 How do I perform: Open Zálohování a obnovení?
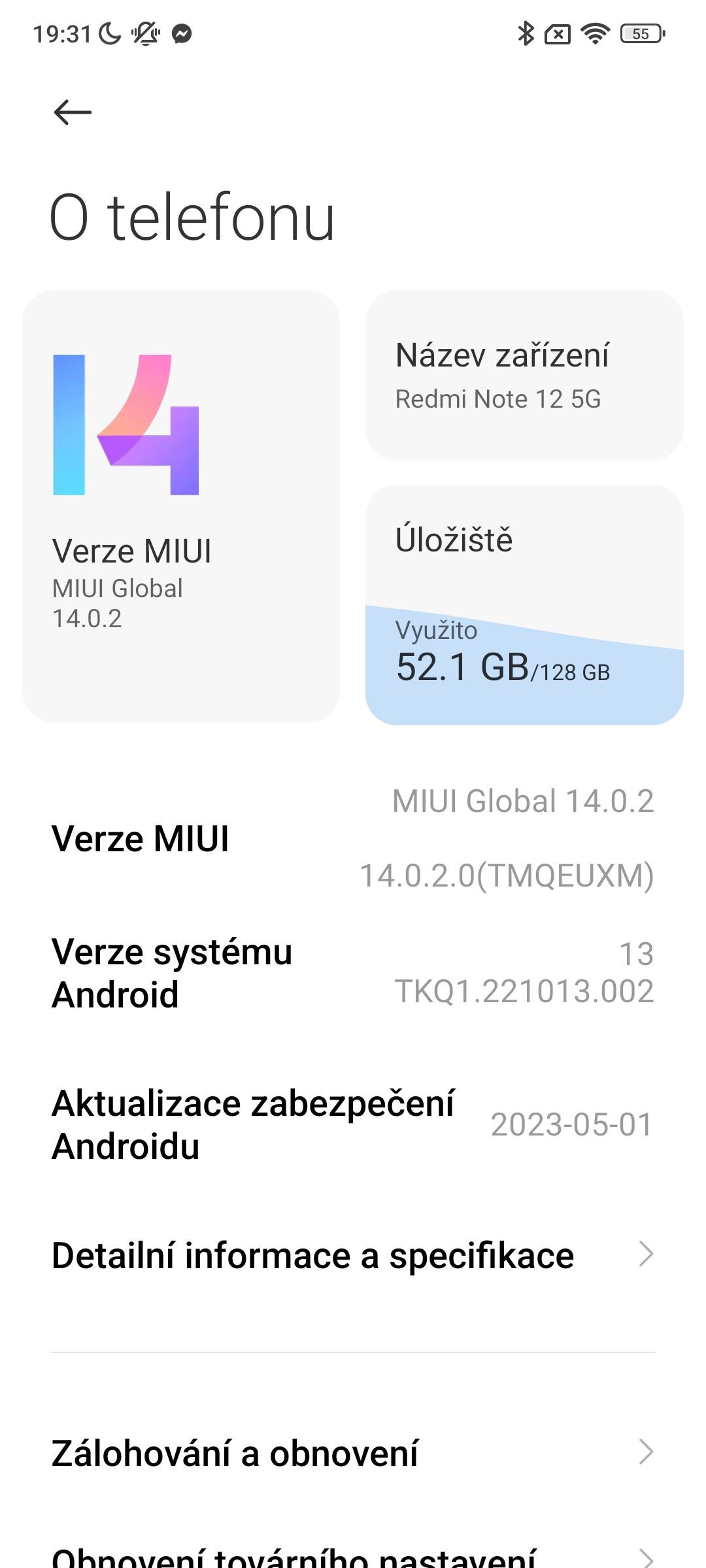pyautogui.click(x=353, y=1453)
